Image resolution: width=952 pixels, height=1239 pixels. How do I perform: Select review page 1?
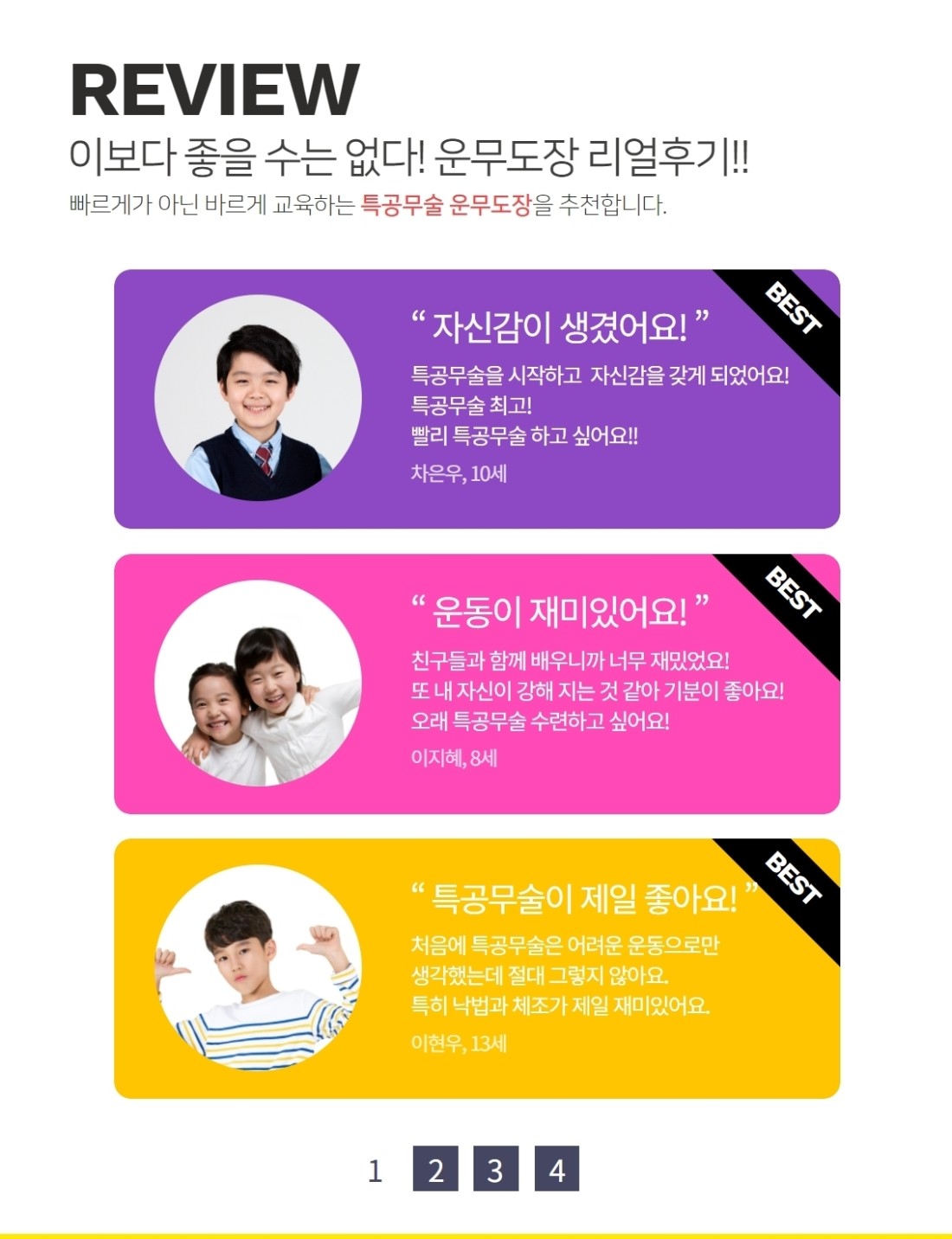pos(375,1170)
